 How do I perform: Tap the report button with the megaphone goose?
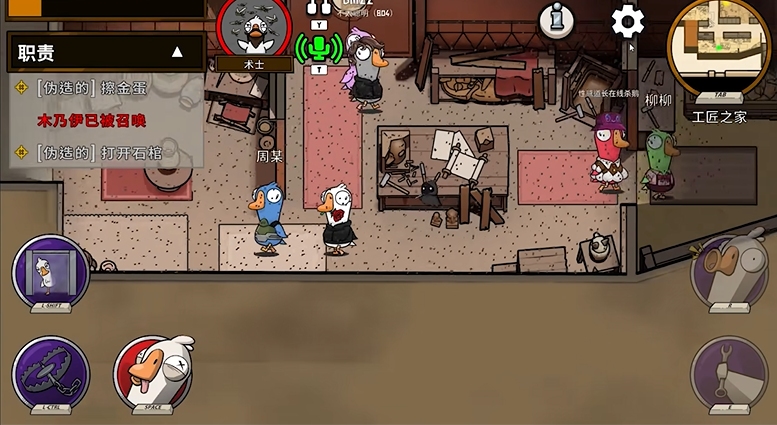coord(729,270)
